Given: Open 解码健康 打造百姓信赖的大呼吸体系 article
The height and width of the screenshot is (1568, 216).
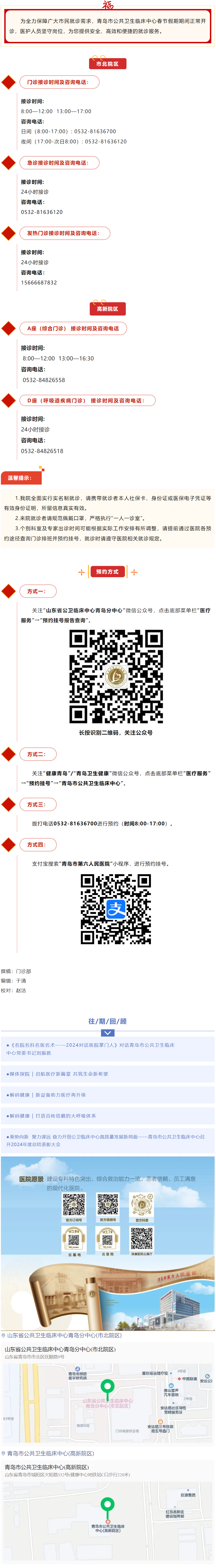Looking at the screenshot, I should click(52, 1116).
